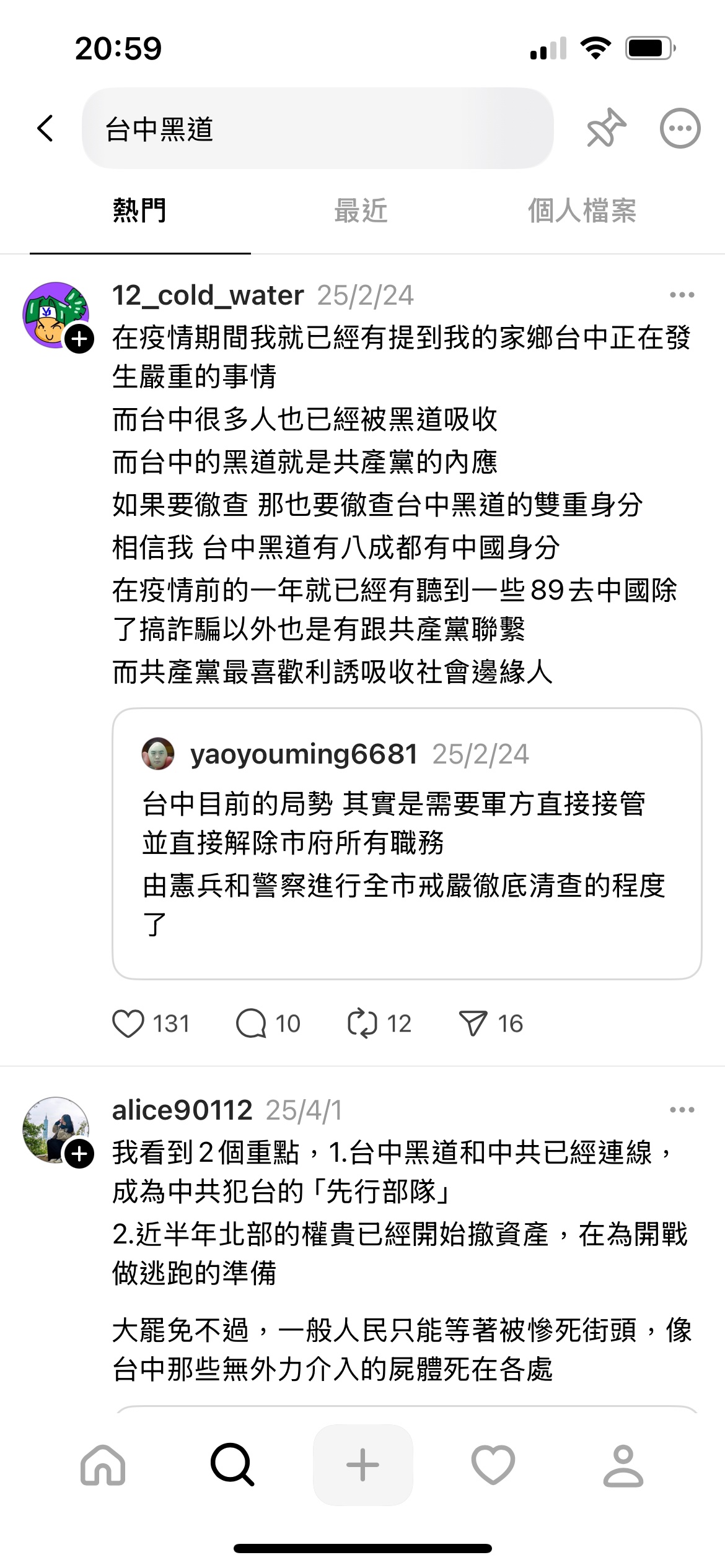The width and height of the screenshot is (725, 1568).
Task: Open more options on 12_cold_water's post
Action: (x=682, y=295)
